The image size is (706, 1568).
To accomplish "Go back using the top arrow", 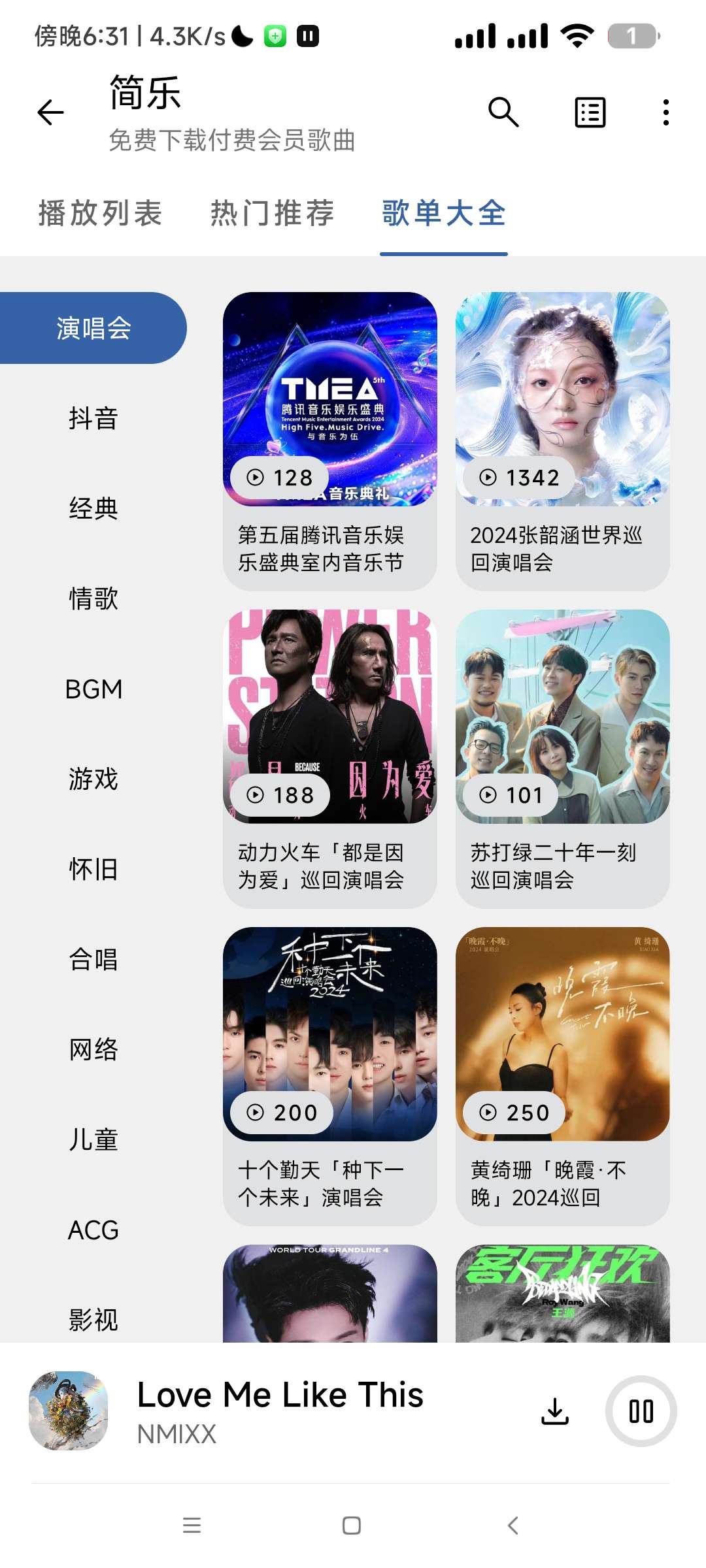I will pos(51,113).
